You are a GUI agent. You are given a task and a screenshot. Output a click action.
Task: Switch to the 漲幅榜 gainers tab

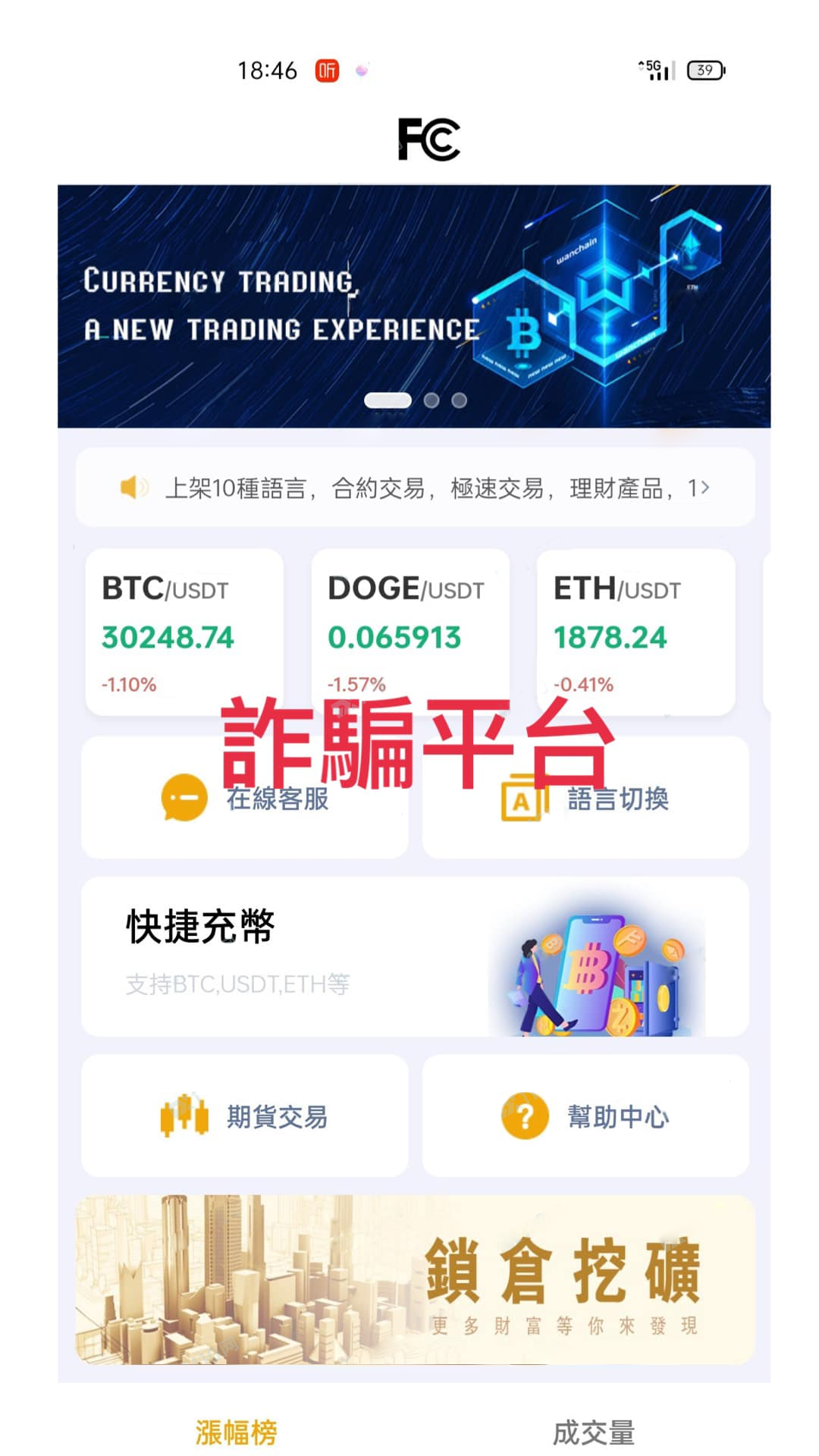(236, 1432)
